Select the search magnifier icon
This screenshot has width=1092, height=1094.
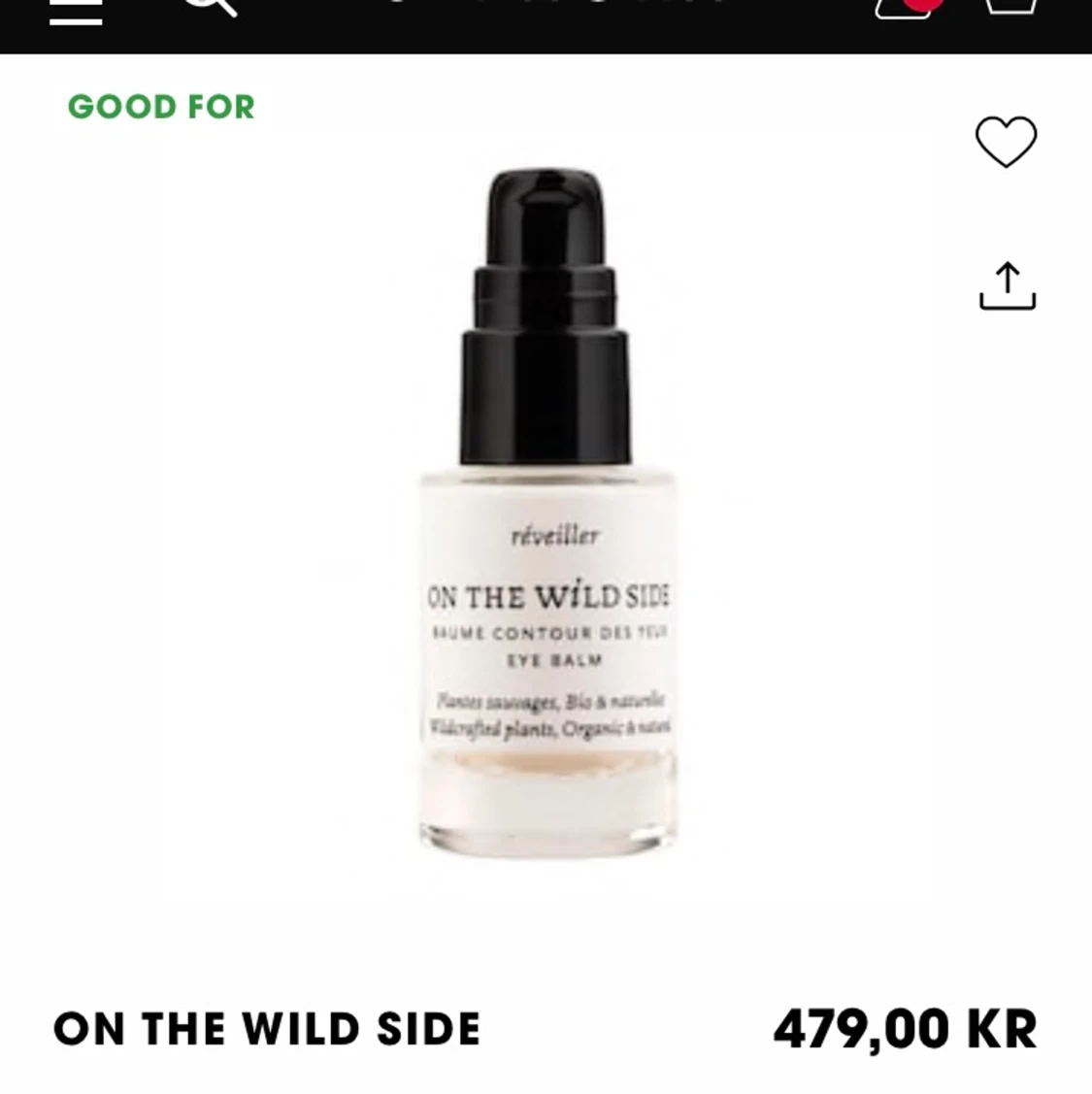pyautogui.click(x=206, y=8)
